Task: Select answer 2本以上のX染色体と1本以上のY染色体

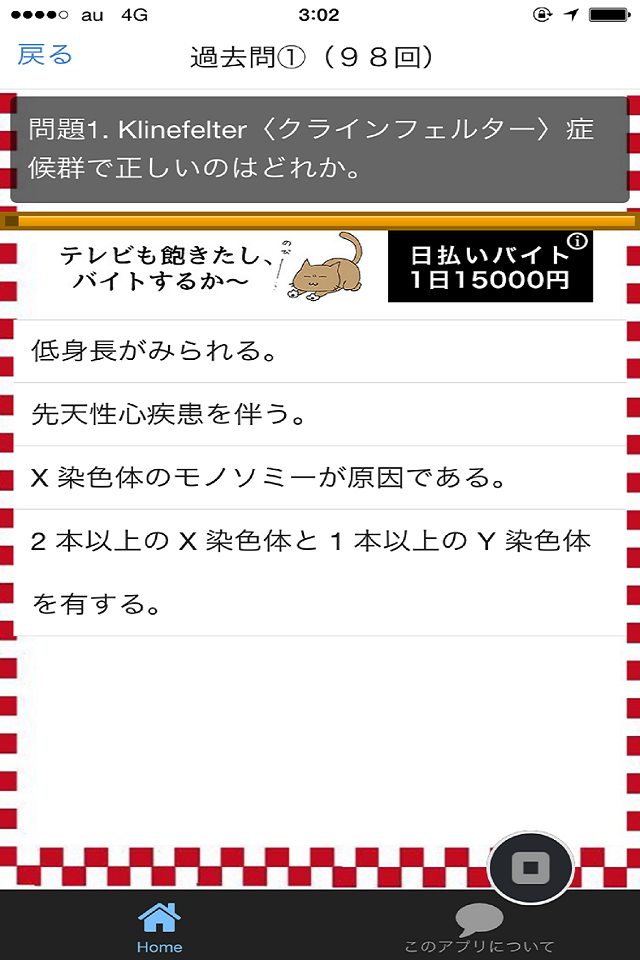Action: (x=320, y=572)
